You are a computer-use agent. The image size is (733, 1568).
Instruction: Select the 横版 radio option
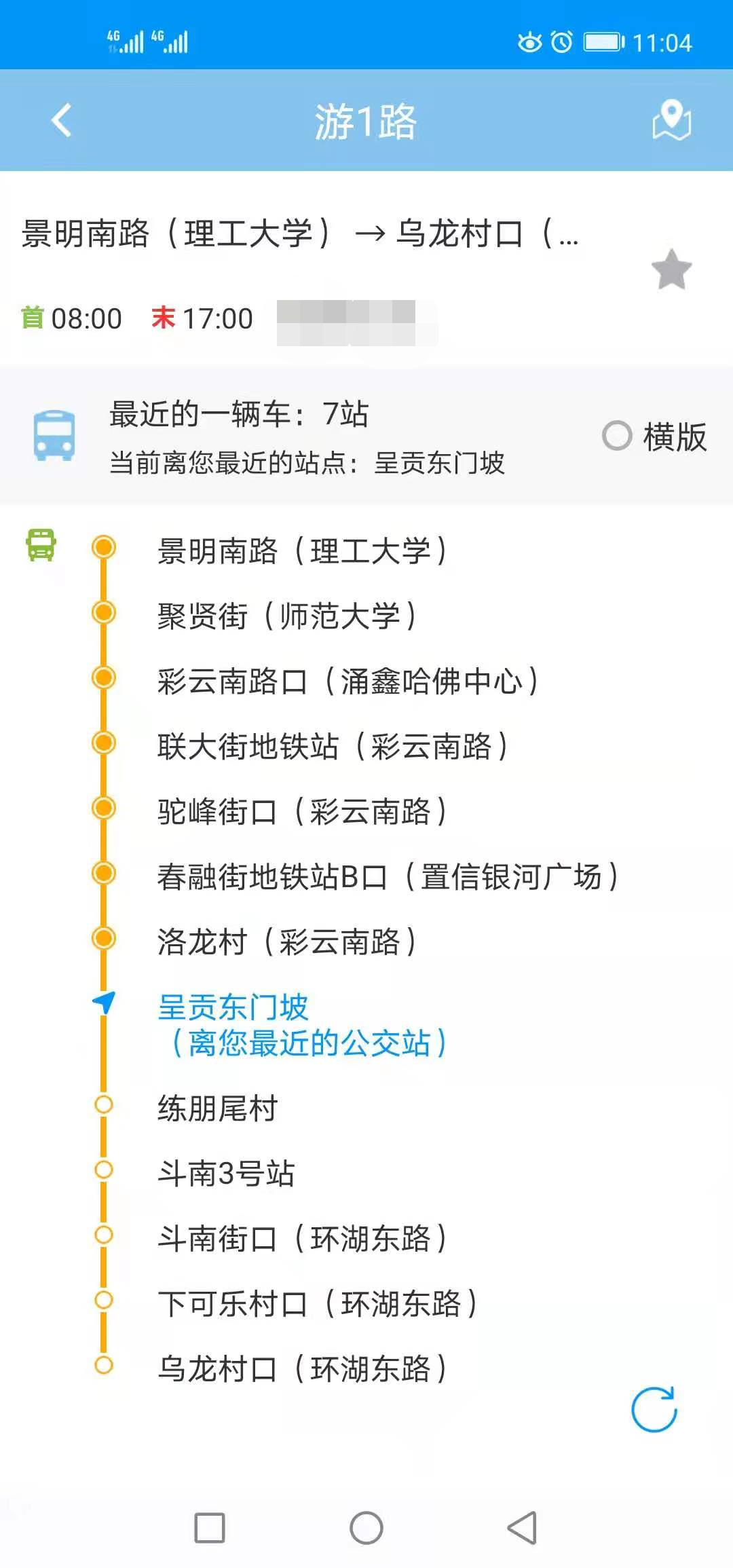pos(655,436)
